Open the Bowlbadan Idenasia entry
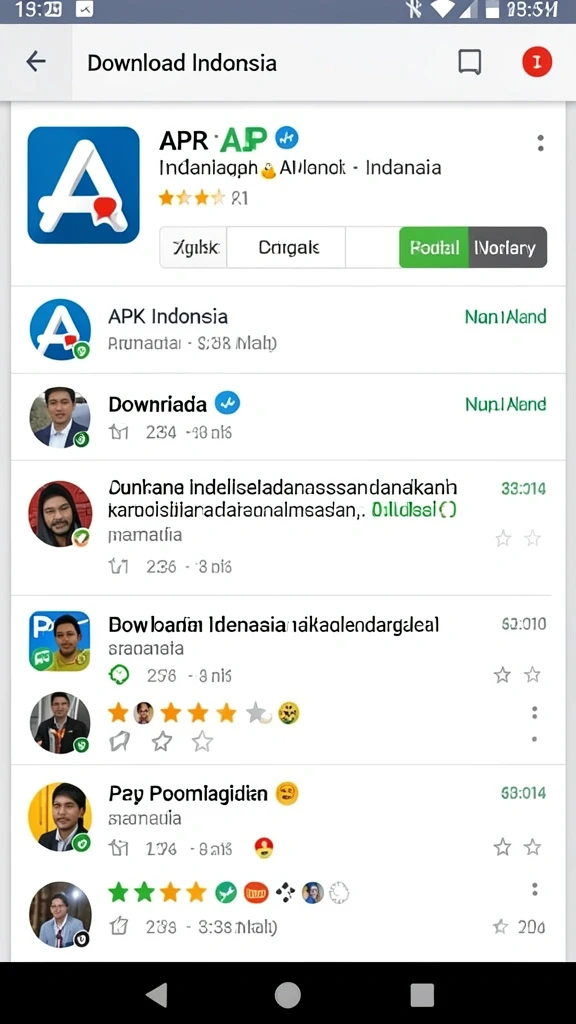Viewport: 576px width, 1024px height. click(274, 625)
